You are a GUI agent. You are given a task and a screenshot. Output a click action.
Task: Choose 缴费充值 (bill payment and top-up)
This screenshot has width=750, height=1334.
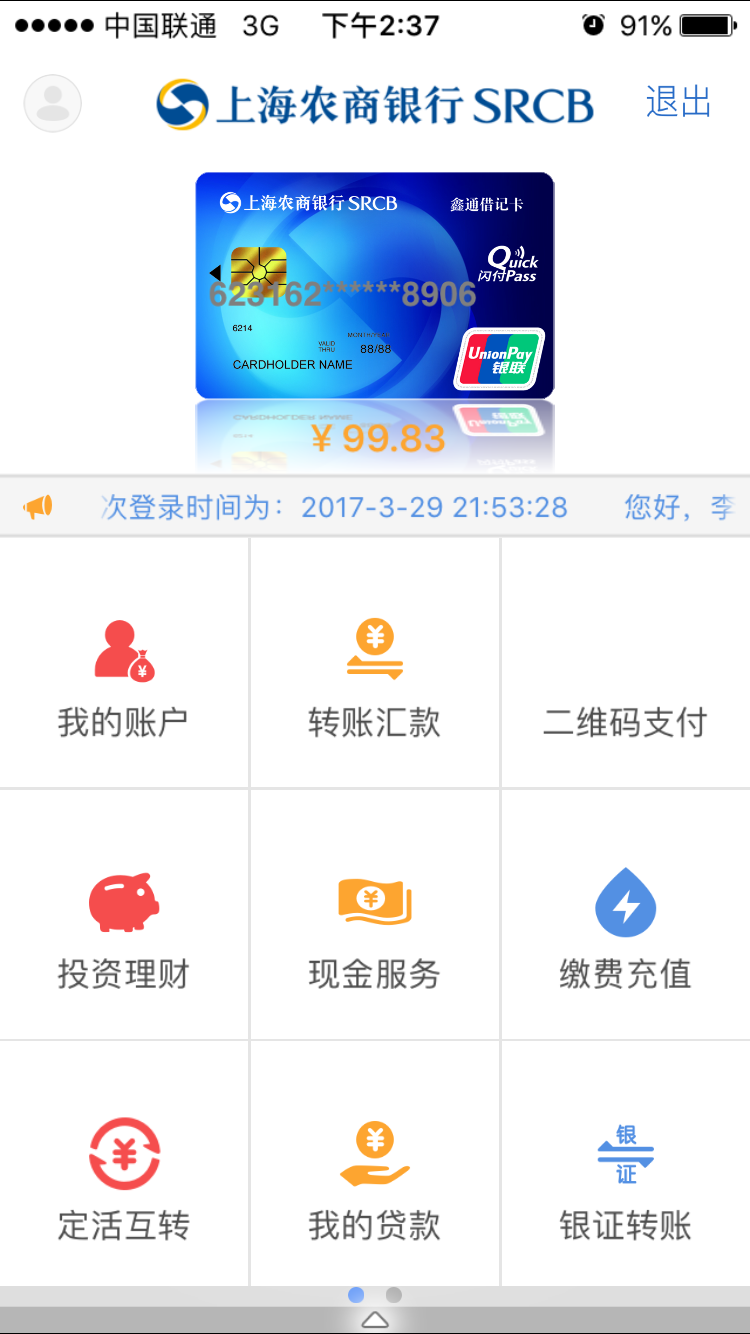coord(625,915)
